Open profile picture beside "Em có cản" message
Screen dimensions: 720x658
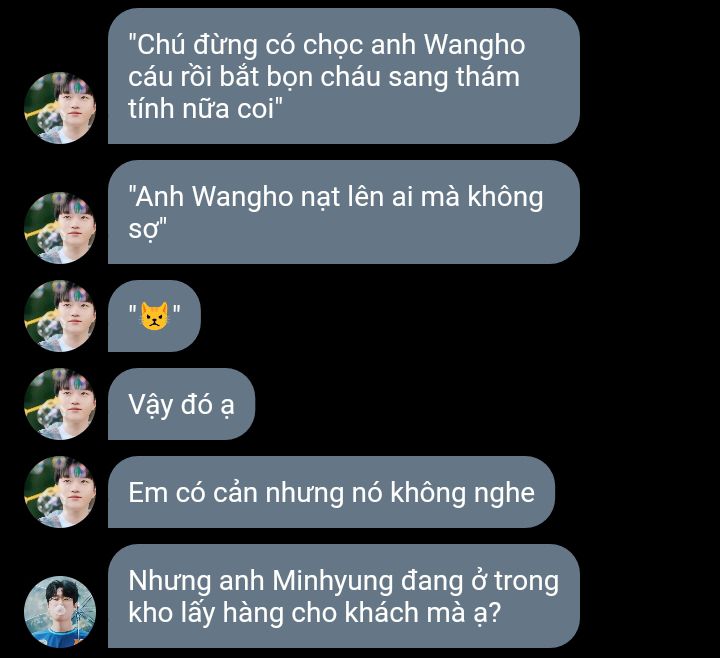coord(60,492)
